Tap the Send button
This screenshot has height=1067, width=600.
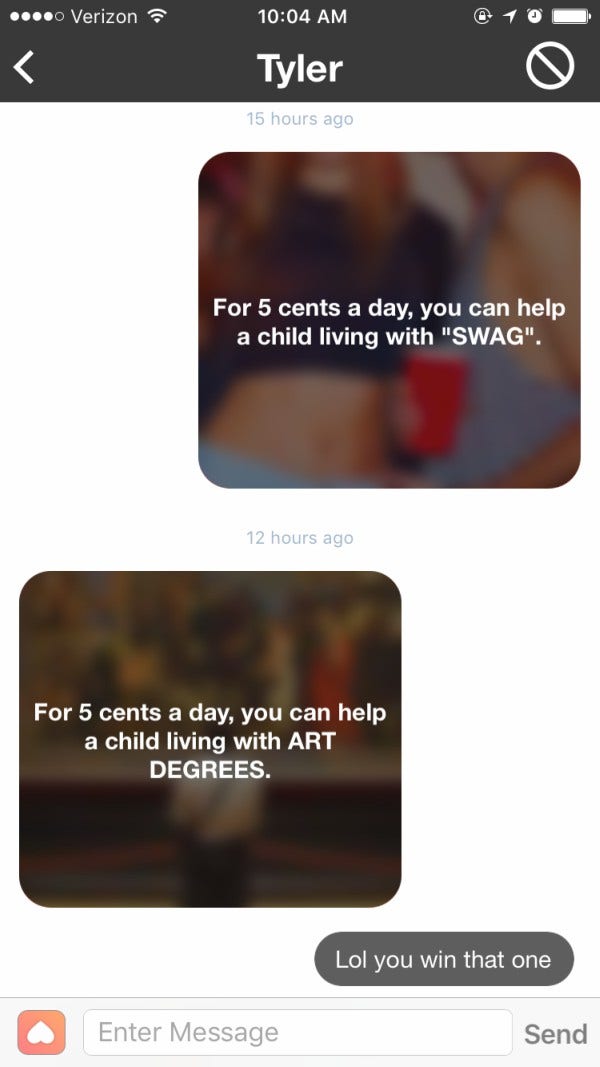[555, 1033]
